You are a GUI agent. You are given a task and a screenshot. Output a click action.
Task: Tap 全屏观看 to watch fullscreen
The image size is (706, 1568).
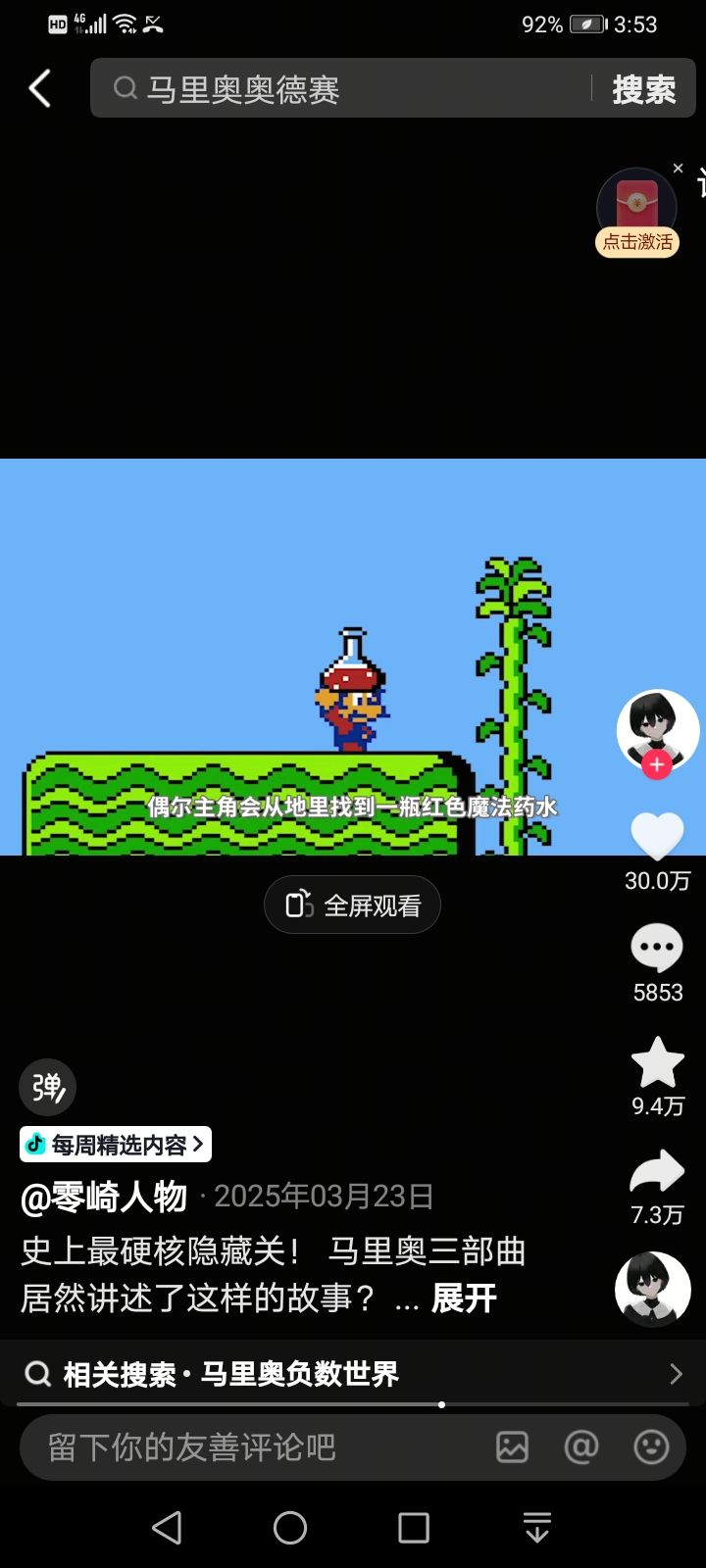pos(351,905)
